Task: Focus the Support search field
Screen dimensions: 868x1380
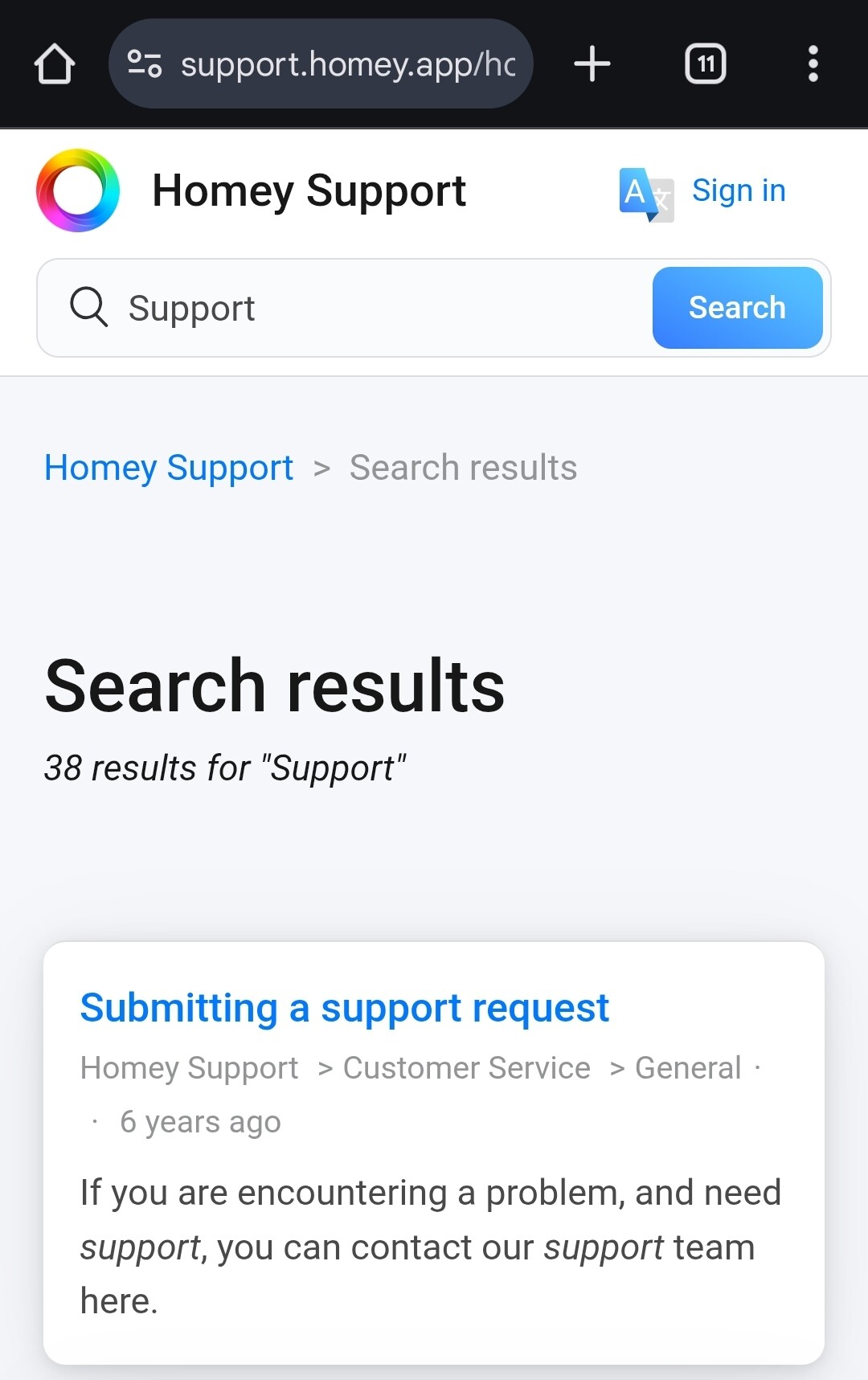Action: pos(378,309)
